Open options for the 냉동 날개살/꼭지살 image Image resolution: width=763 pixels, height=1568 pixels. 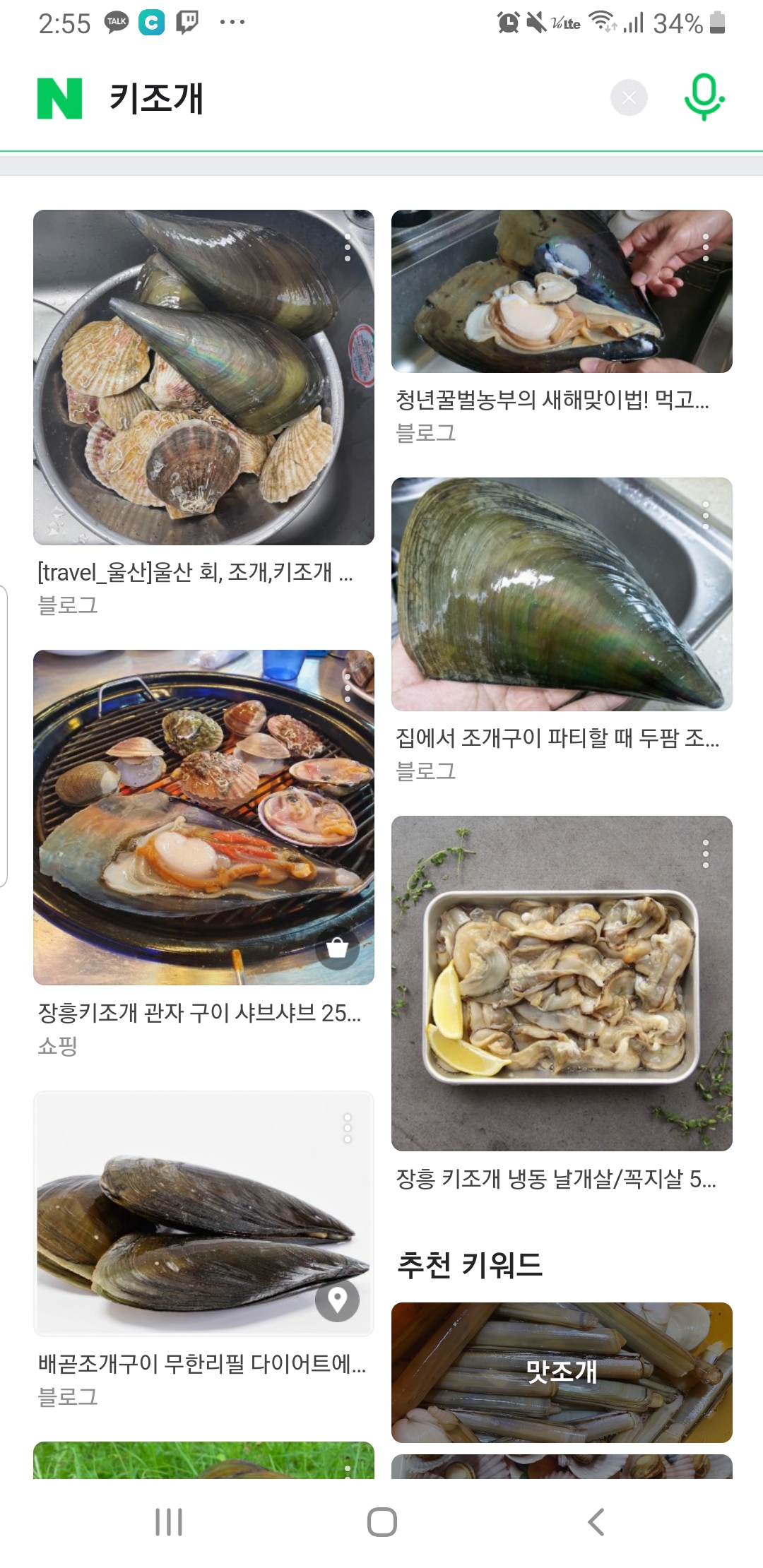click(706, 854)
